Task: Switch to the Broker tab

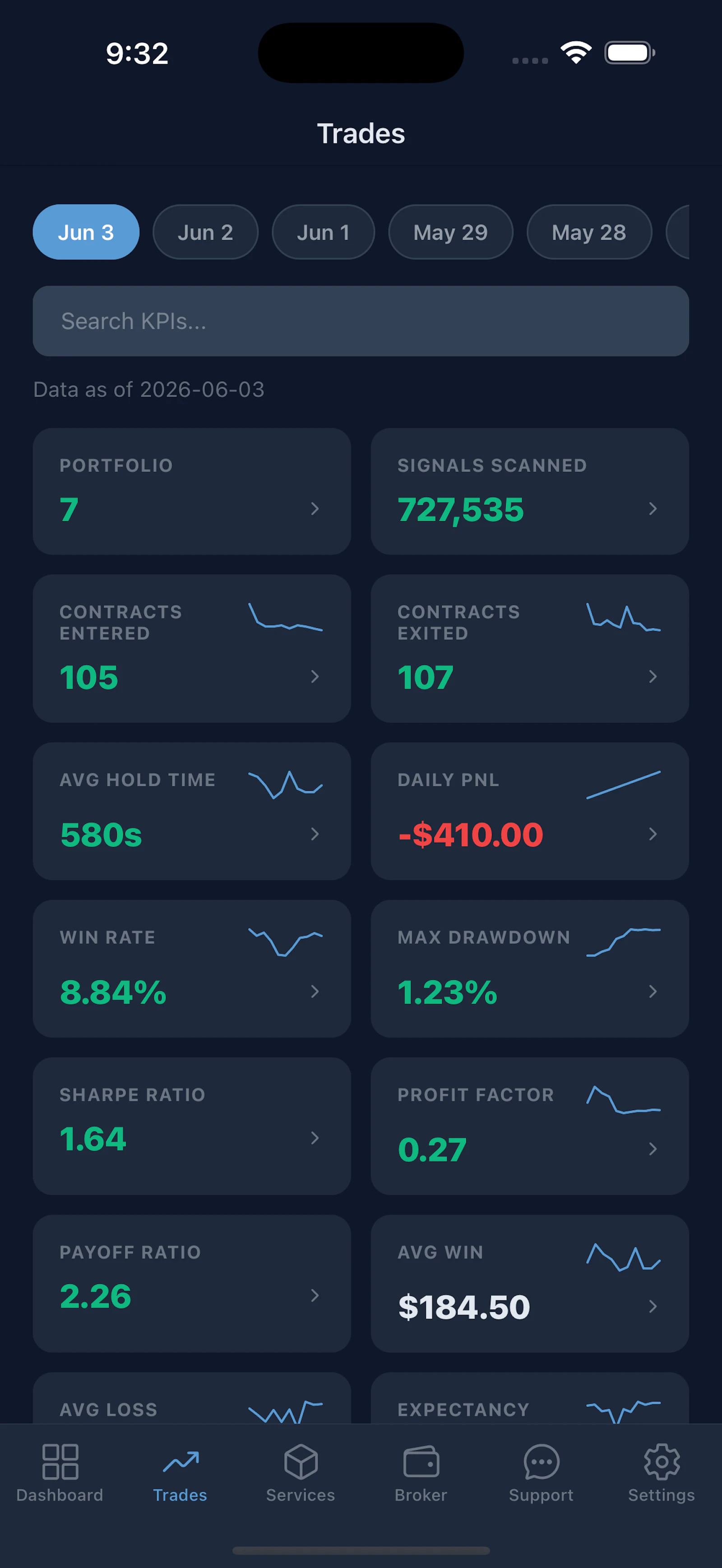Action: coord(421,1473)
